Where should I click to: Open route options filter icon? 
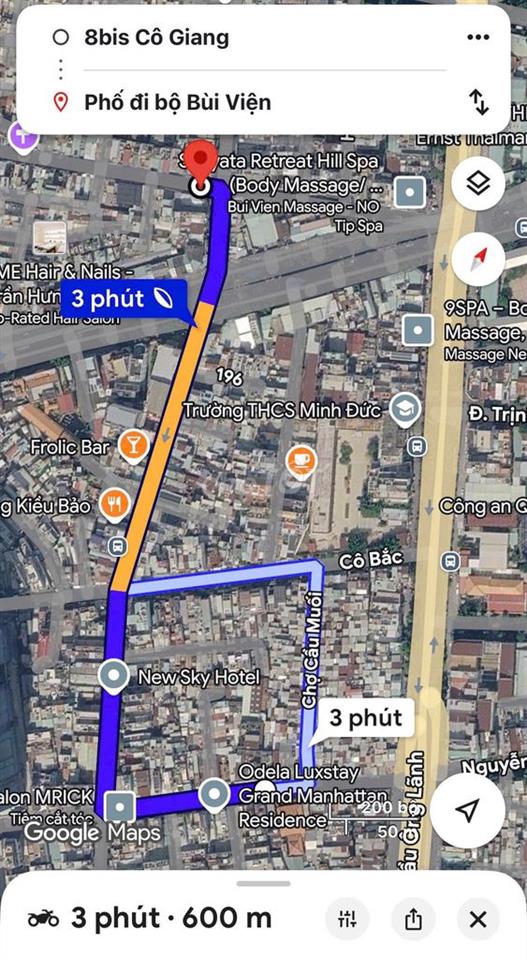pyautogui.click(x=347, y=919)
